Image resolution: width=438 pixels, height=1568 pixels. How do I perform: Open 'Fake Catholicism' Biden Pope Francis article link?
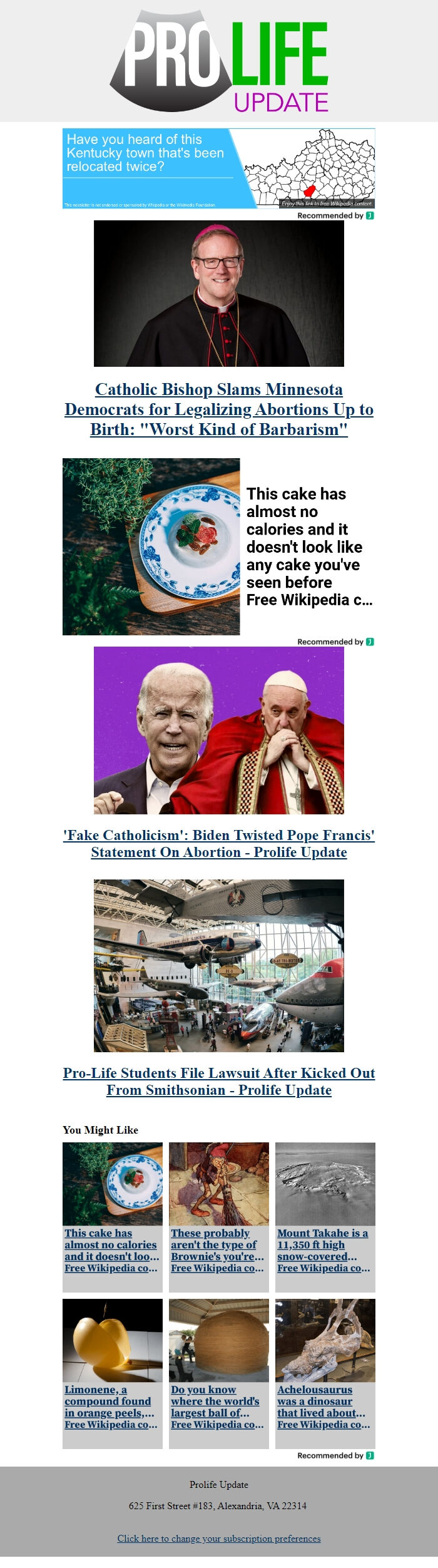218,843
